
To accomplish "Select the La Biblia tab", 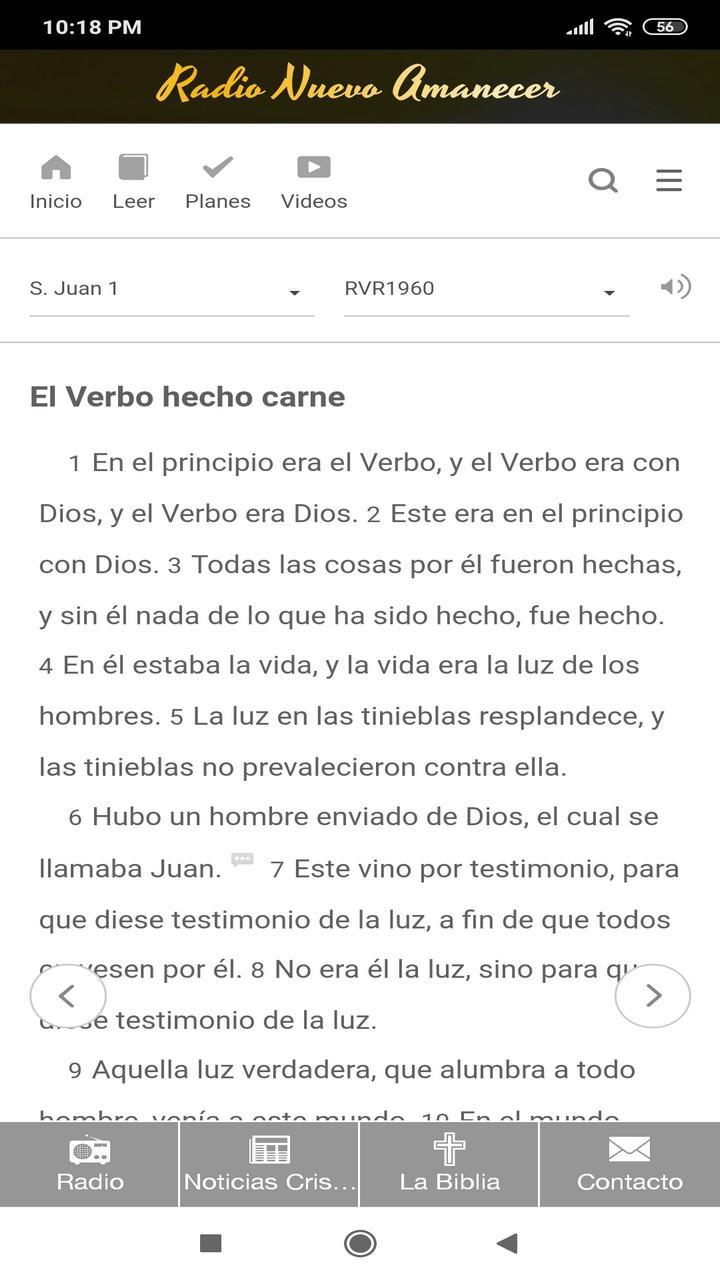I will point(449,1165).
